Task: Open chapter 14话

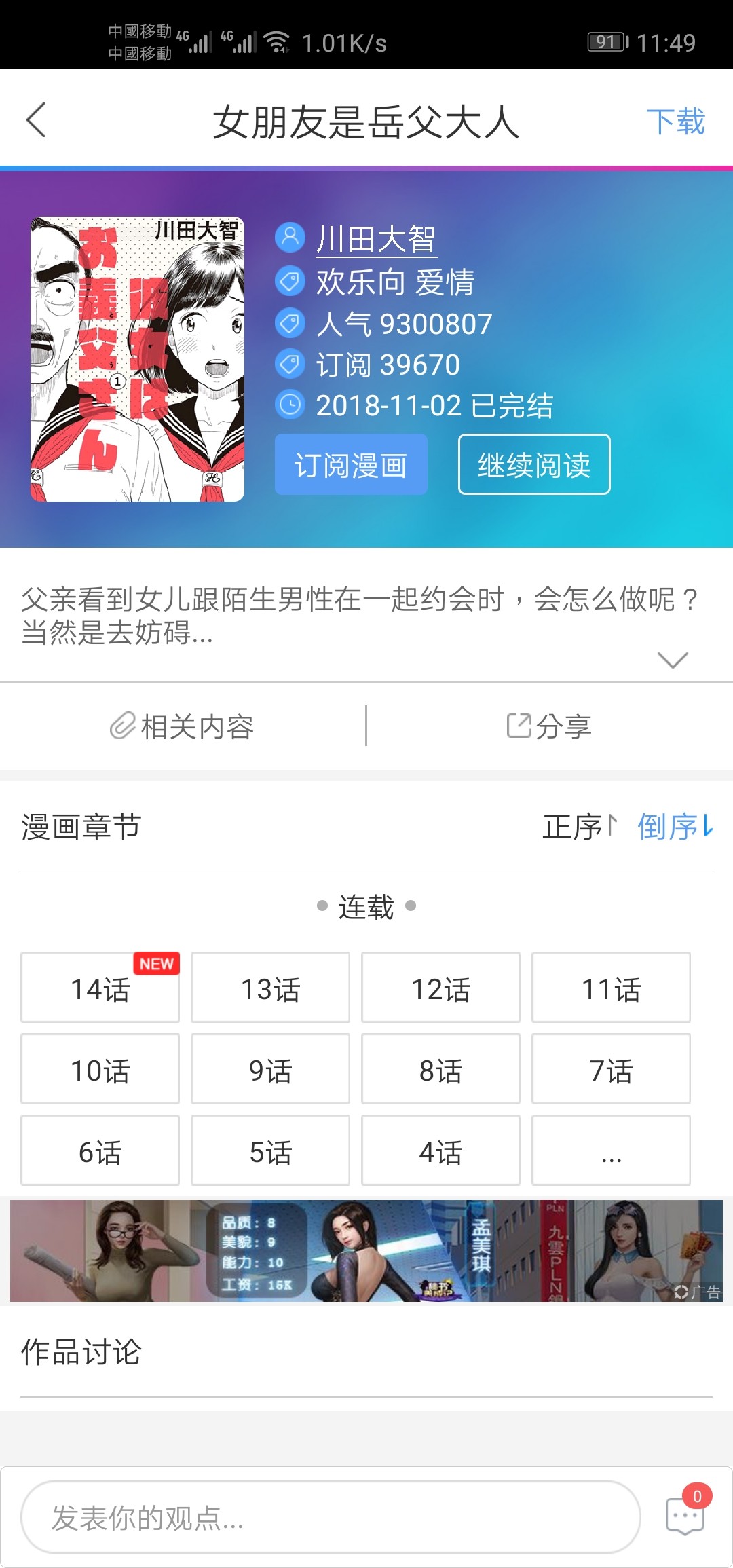Action: [x=100, y=988]
